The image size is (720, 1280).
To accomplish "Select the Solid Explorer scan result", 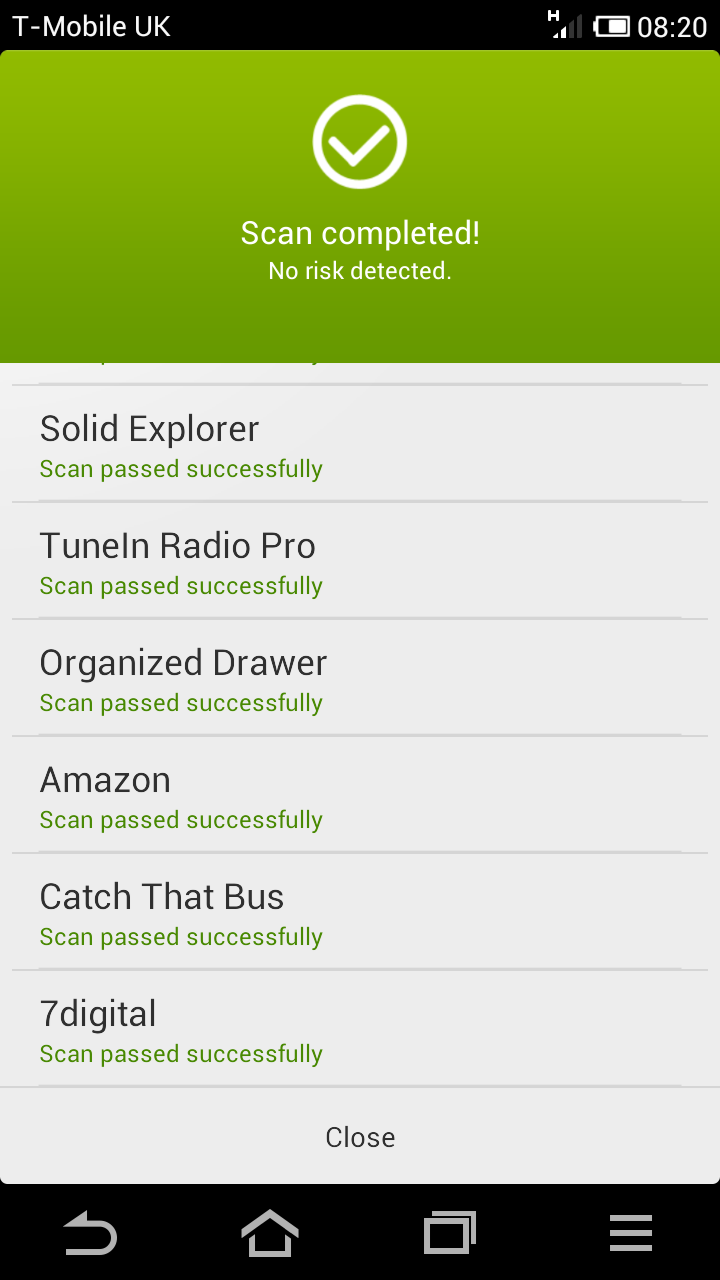I will pos(360,444).
